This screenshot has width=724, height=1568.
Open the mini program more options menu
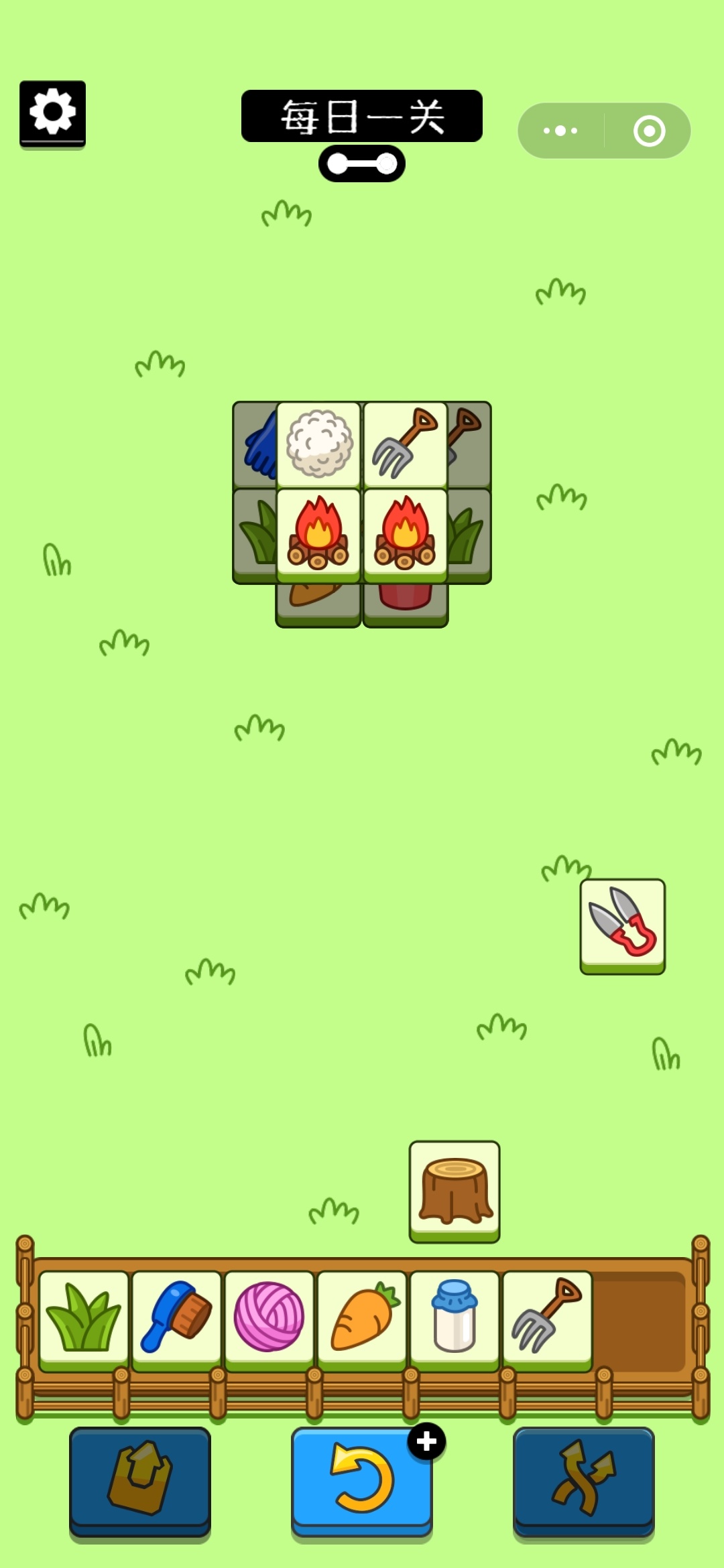tap(560, 131)
